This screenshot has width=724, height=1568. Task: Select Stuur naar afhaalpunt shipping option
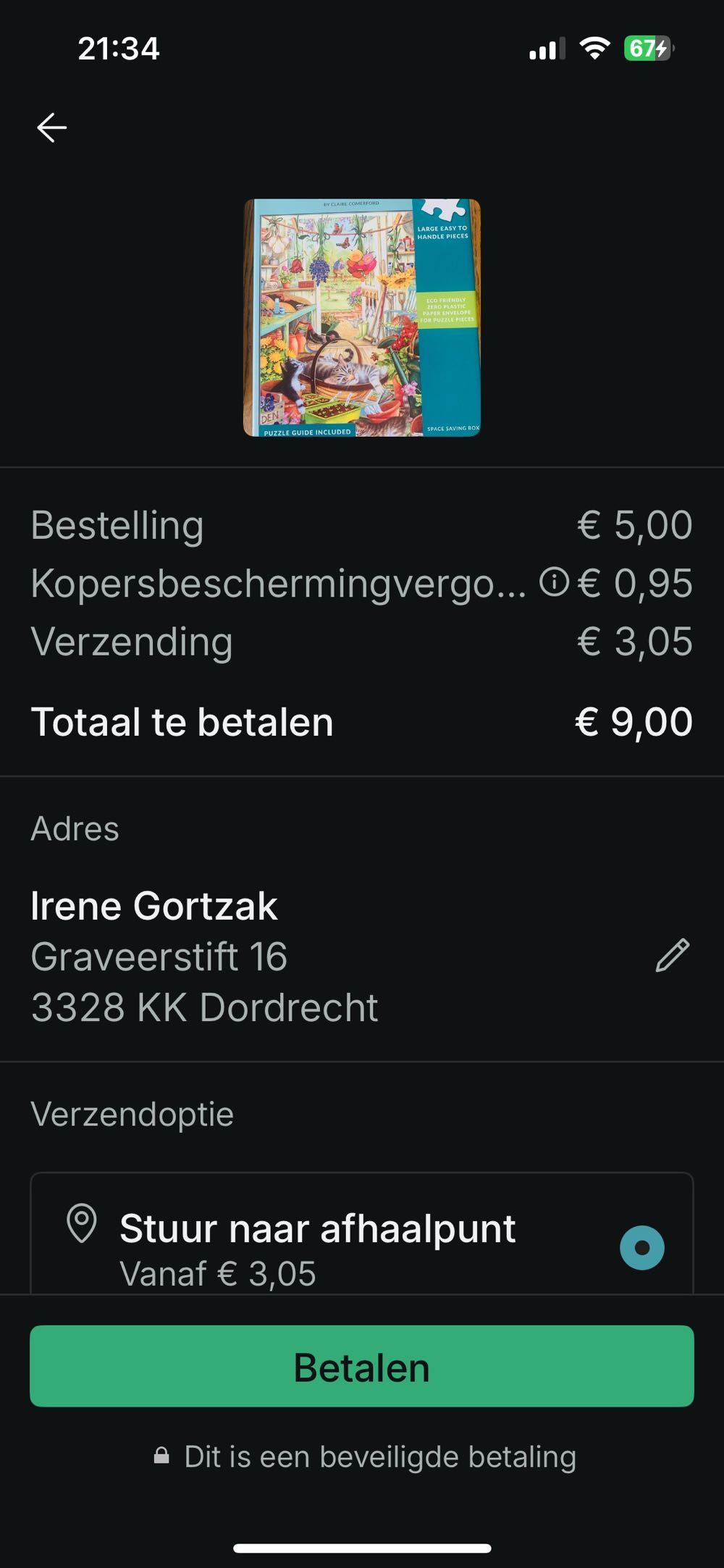(x=641, y=1247)
